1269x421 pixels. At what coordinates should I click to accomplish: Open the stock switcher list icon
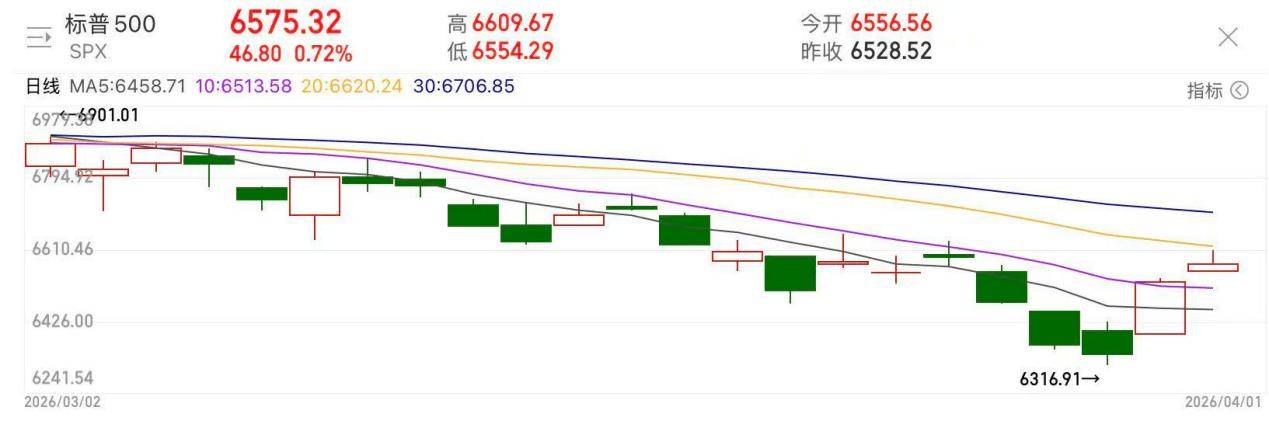pos(38,38)
